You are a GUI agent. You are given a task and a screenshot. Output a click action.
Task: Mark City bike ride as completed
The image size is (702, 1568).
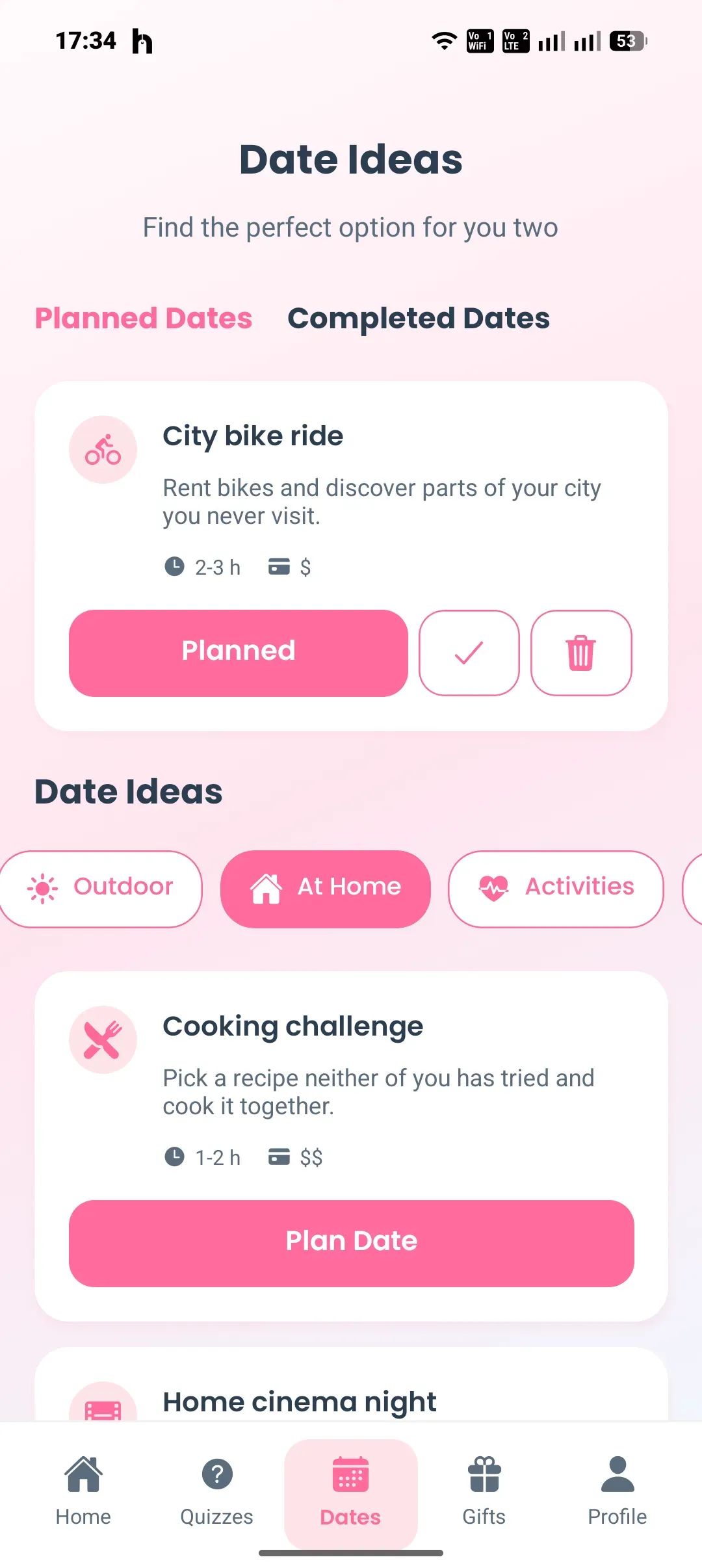pyautogui.click(x=469, y=653)
